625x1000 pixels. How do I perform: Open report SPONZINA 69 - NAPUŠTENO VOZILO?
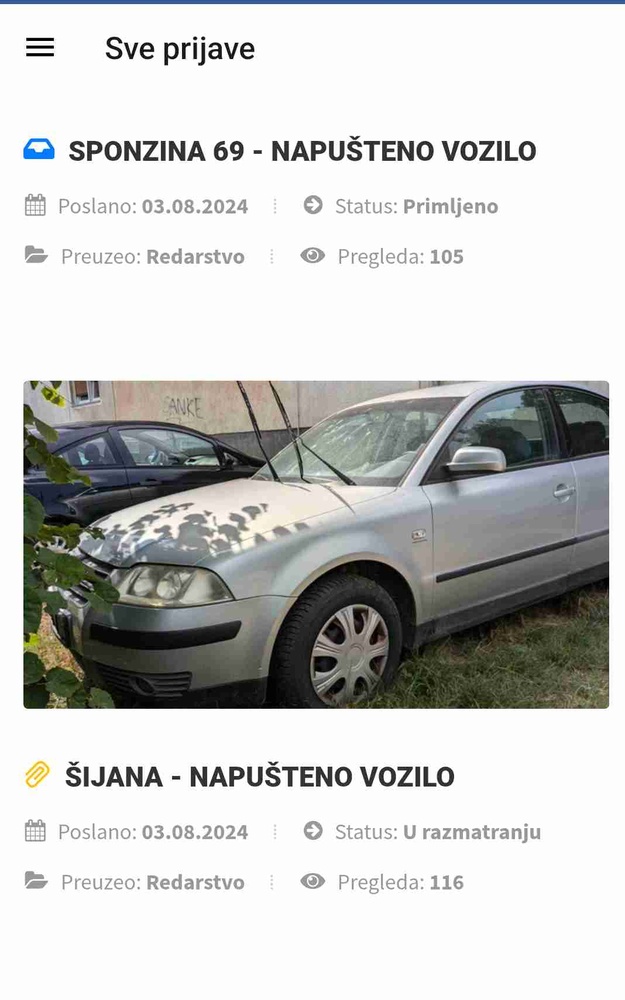(x=302, y=152)
